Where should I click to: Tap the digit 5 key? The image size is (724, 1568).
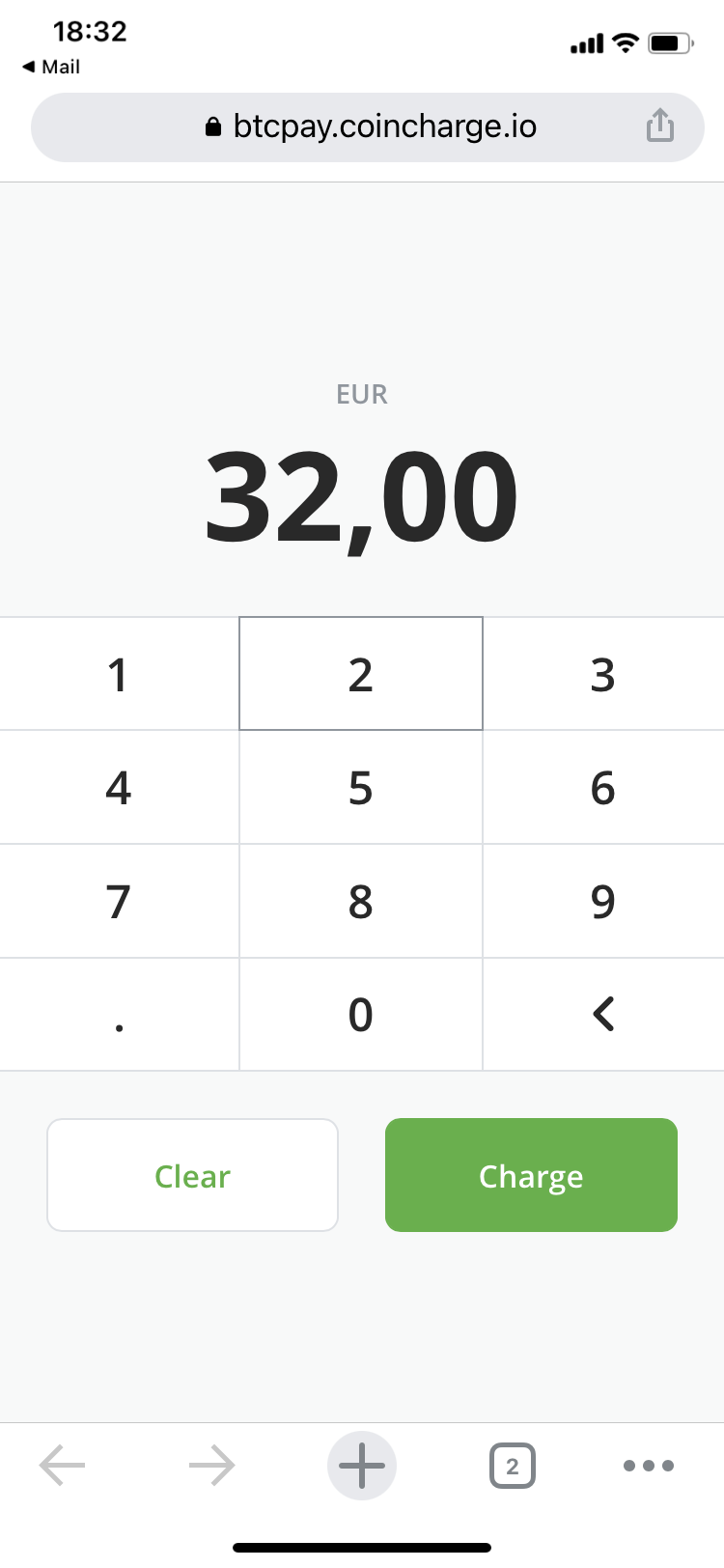pyautogui.click(x=361, y=788)
